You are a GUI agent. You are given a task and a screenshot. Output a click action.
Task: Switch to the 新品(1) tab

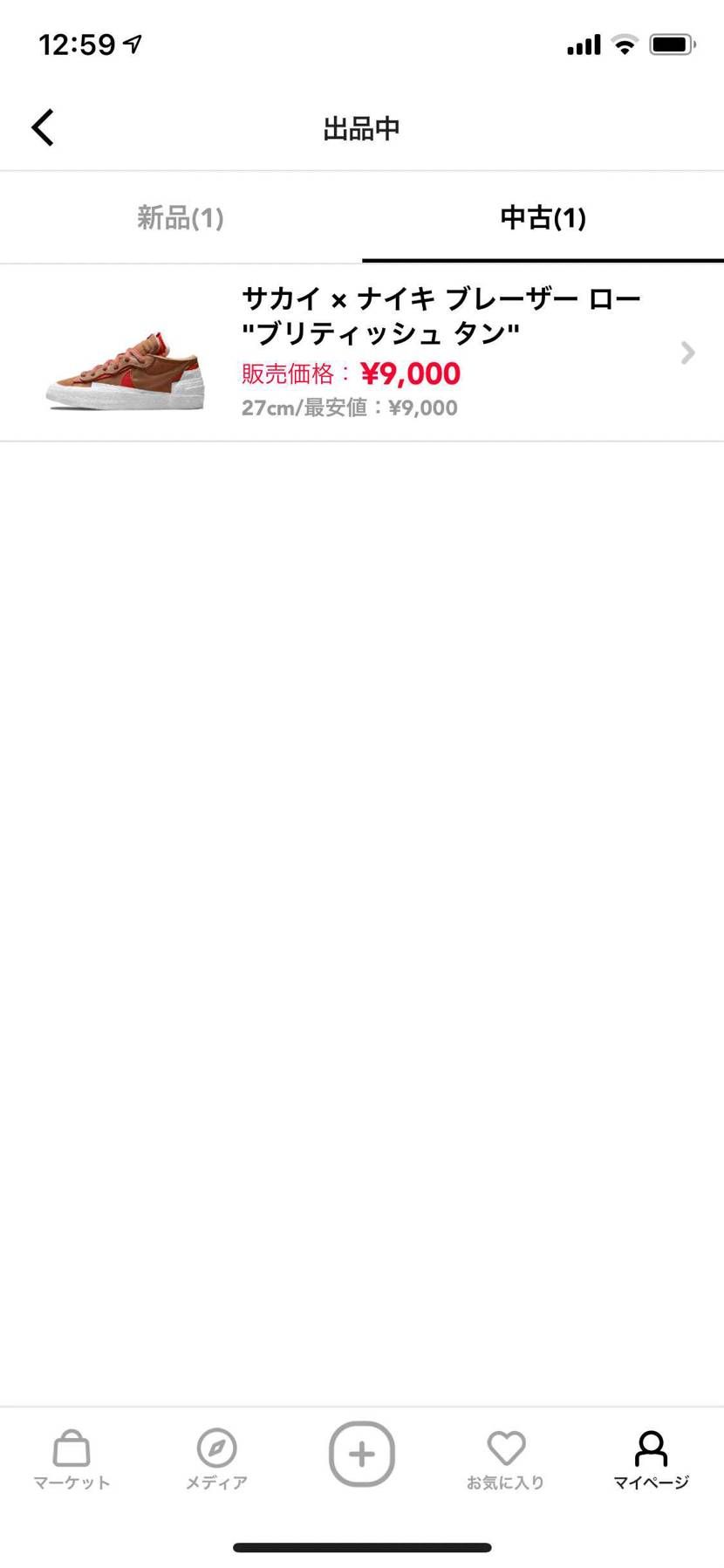click(x=181, y=217)
